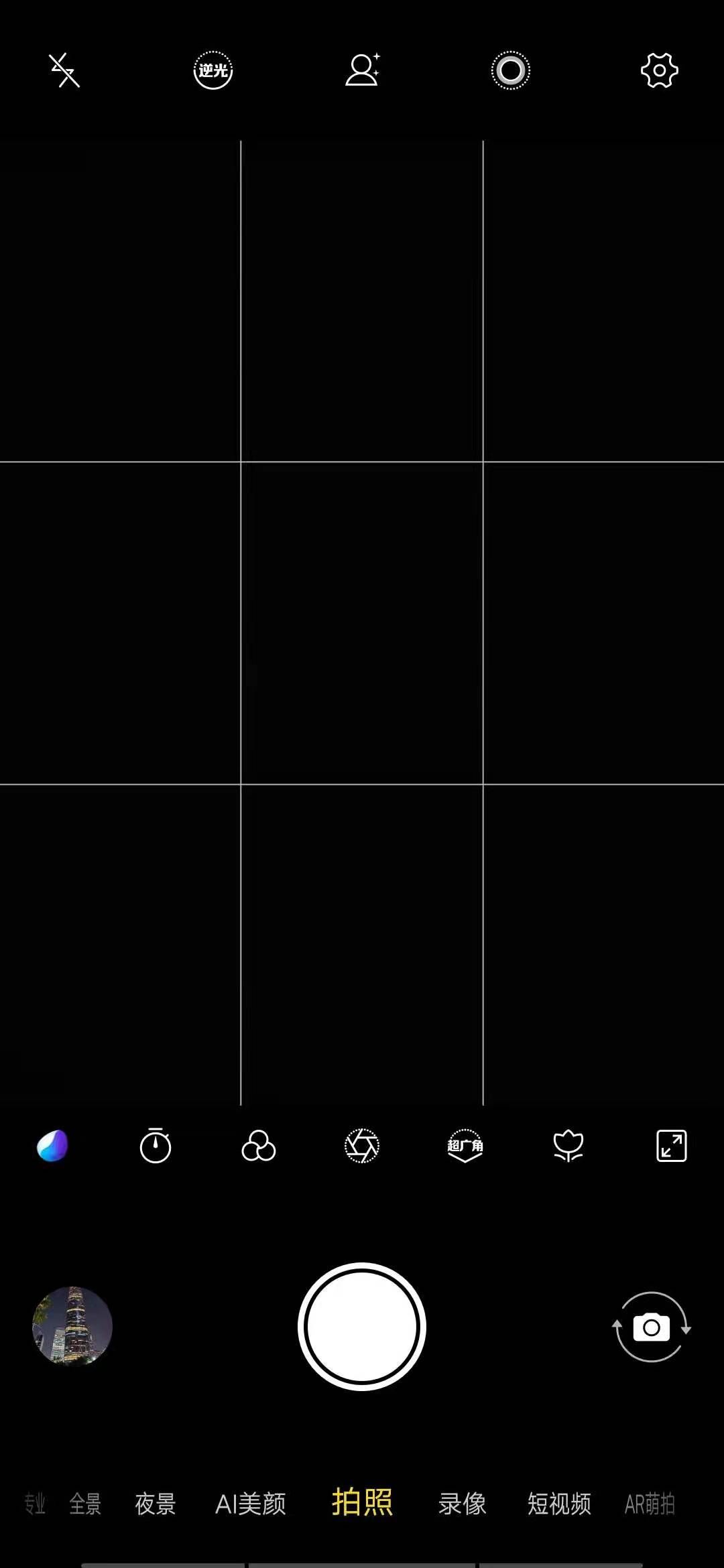Toggle the flash icon

point(64,70)
